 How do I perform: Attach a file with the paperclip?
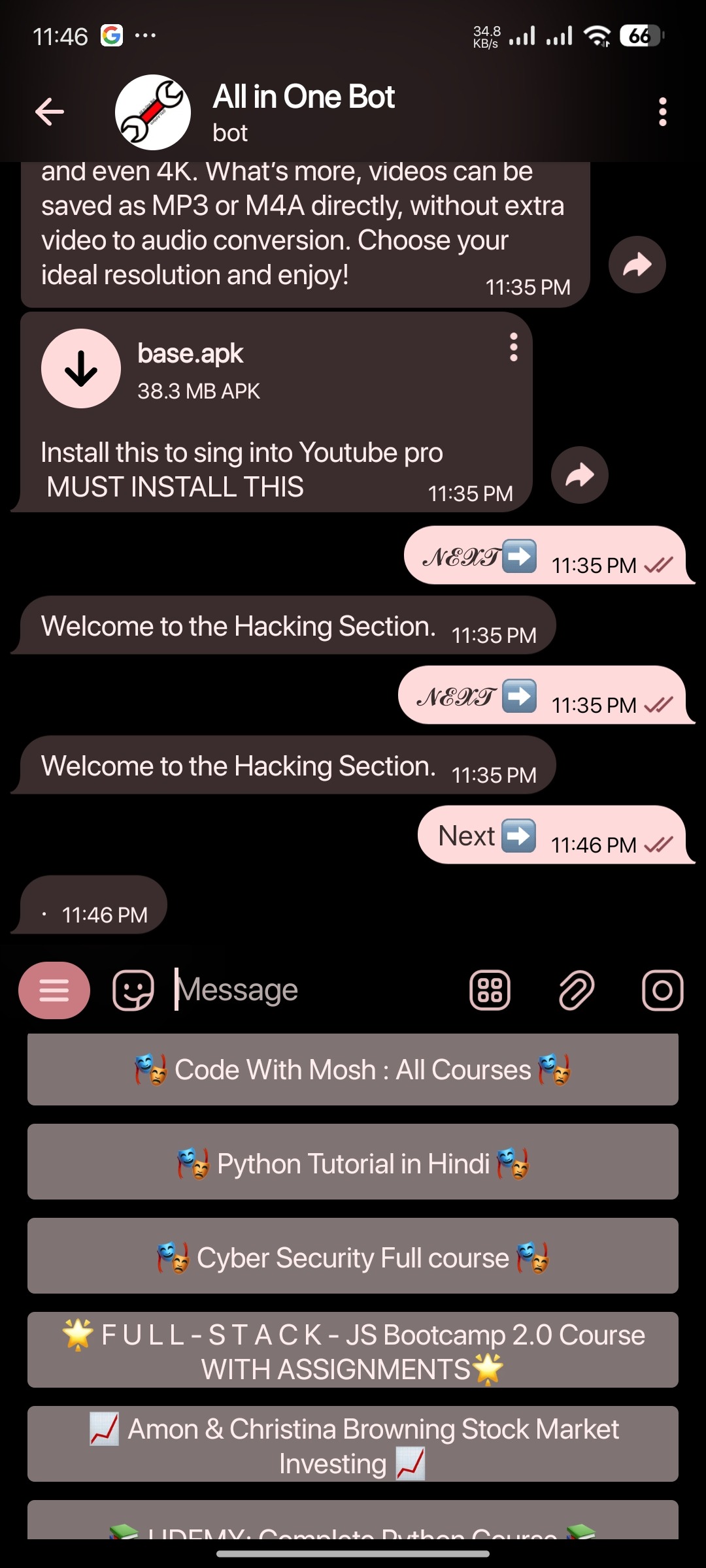click(x=577, y=990)
